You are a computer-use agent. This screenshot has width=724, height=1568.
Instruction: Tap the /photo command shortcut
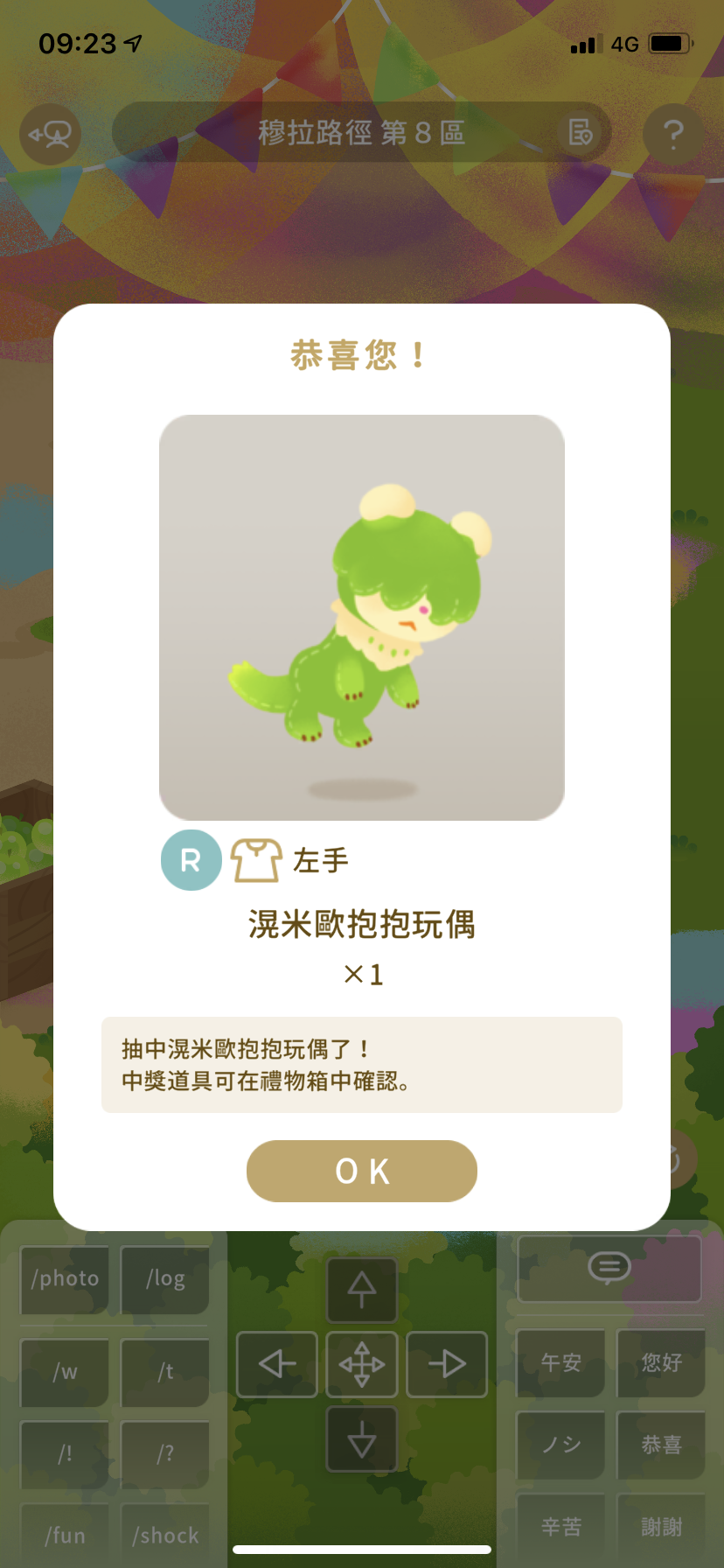(66, 1278)
